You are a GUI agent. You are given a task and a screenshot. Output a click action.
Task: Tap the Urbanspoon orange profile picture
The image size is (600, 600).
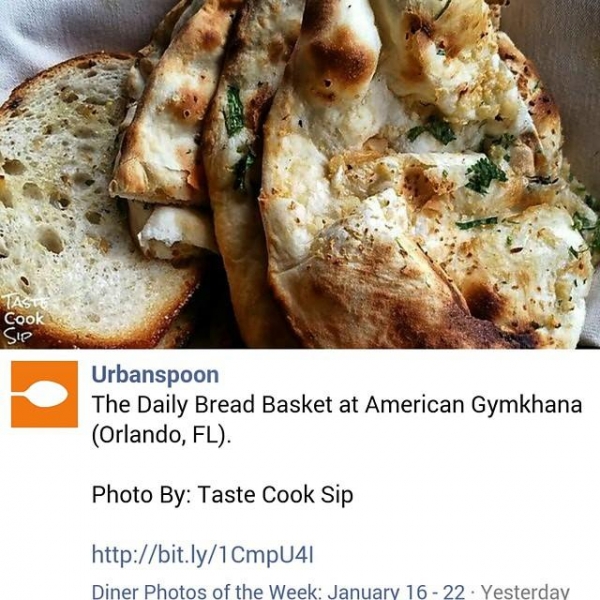pyautogui.click(x=45, y=394)
